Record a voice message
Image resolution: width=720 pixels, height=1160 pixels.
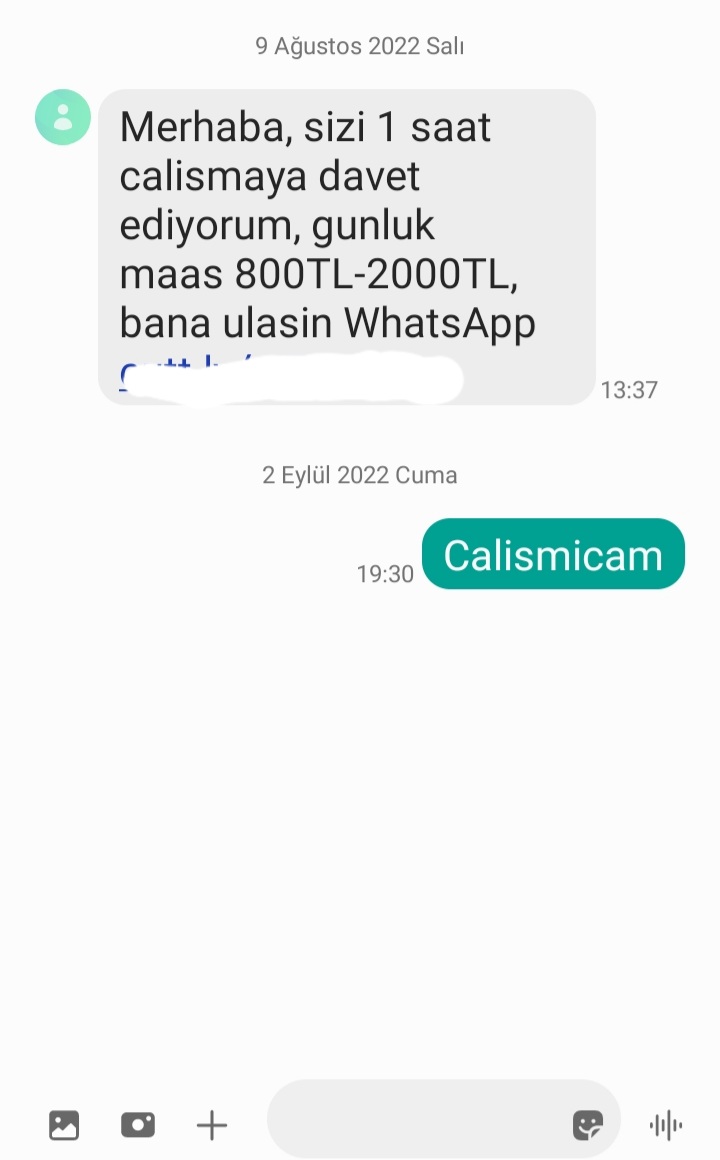666,1125
